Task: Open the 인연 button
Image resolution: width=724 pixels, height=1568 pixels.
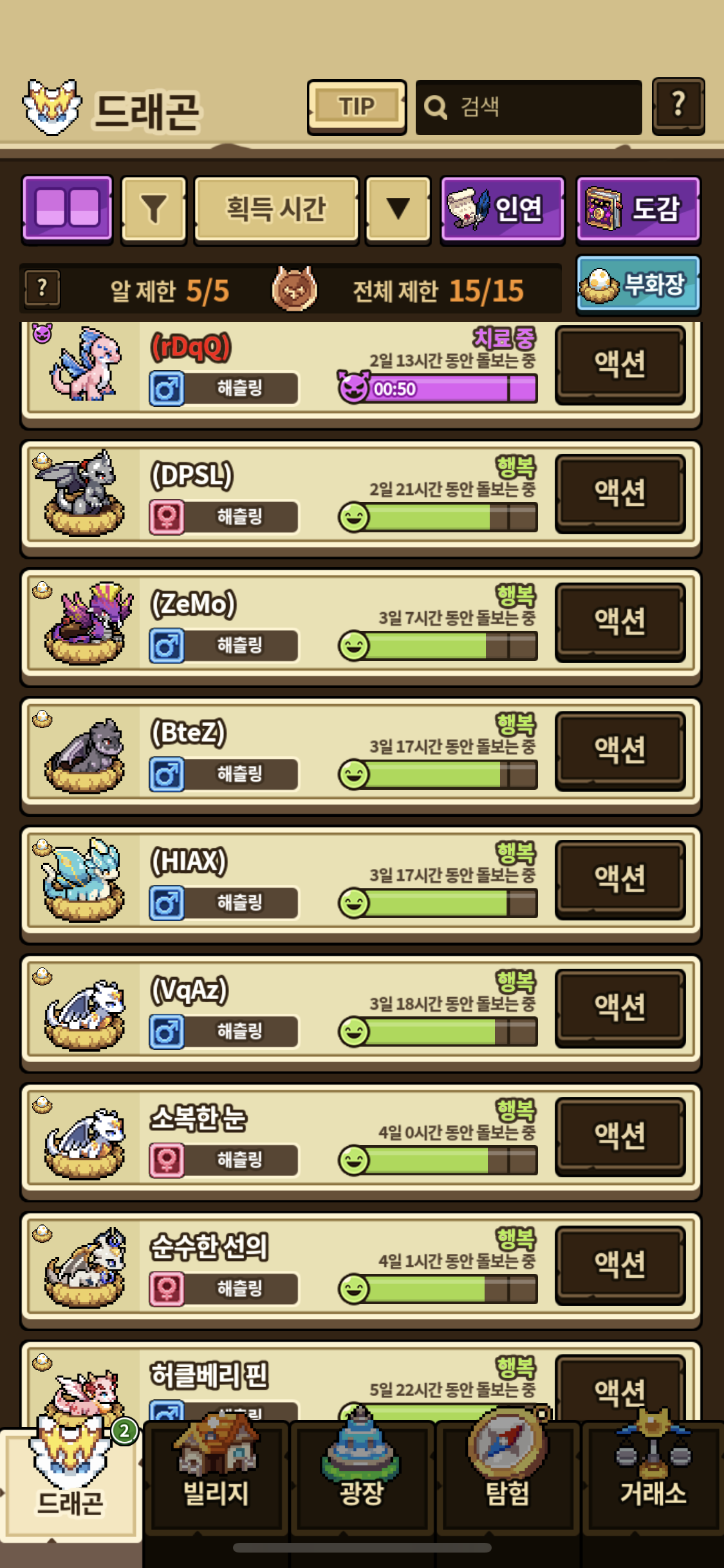Action: tap(503, 210)
